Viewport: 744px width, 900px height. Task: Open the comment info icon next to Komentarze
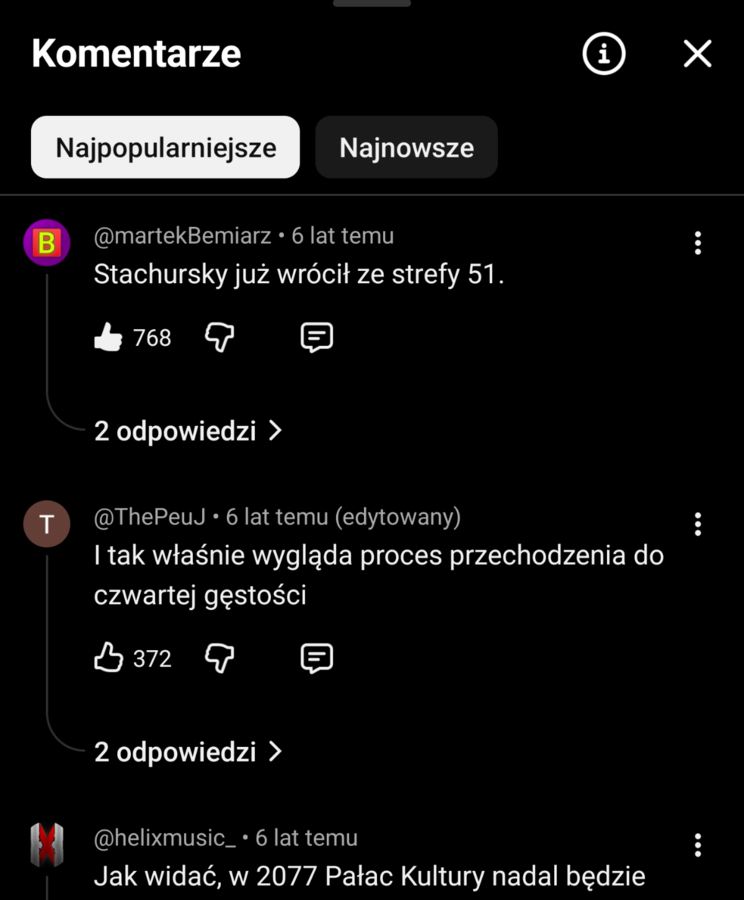(x=603, y=54)
